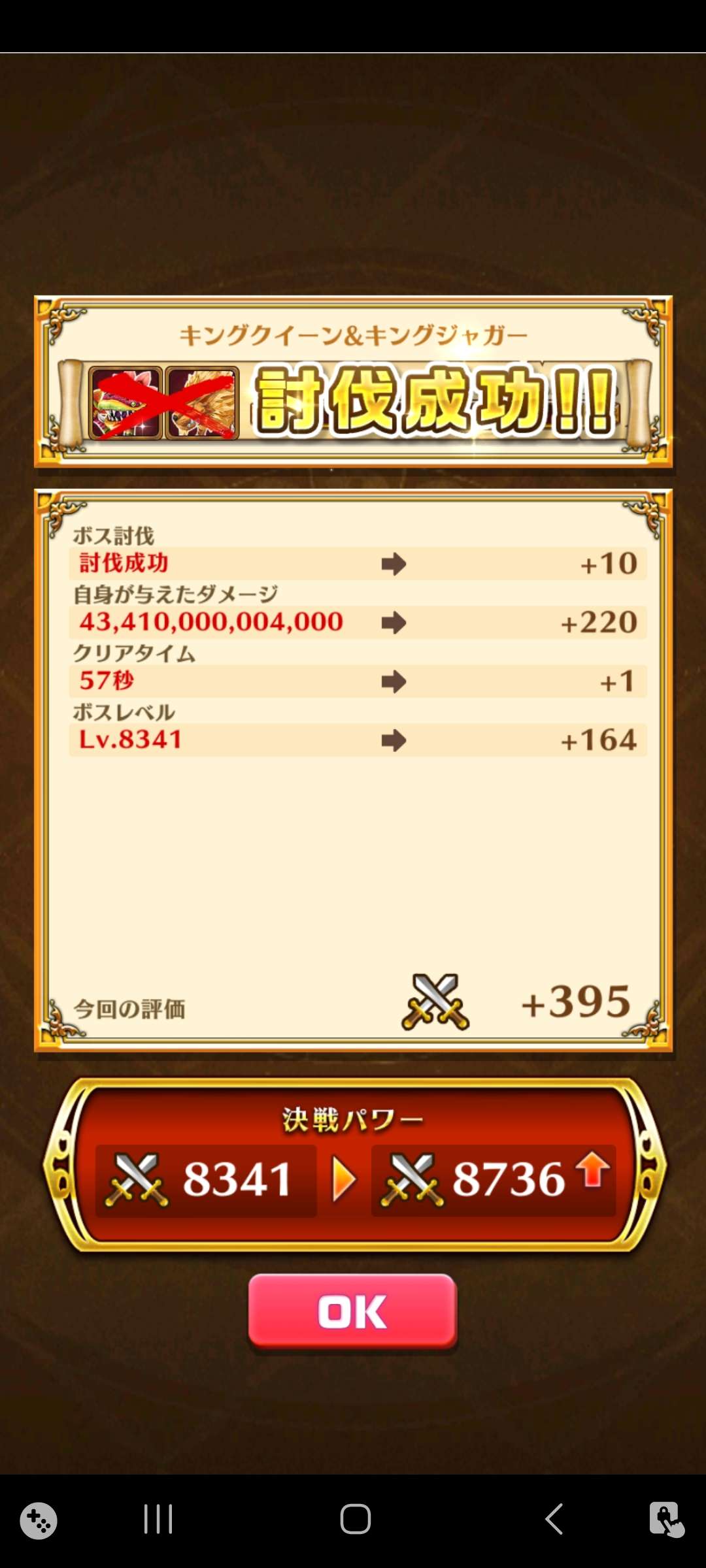Open the game tools icon in navigation bar
This screenshot has height=1568, width=706.
pyautogui.click(x=39, y=1520)
